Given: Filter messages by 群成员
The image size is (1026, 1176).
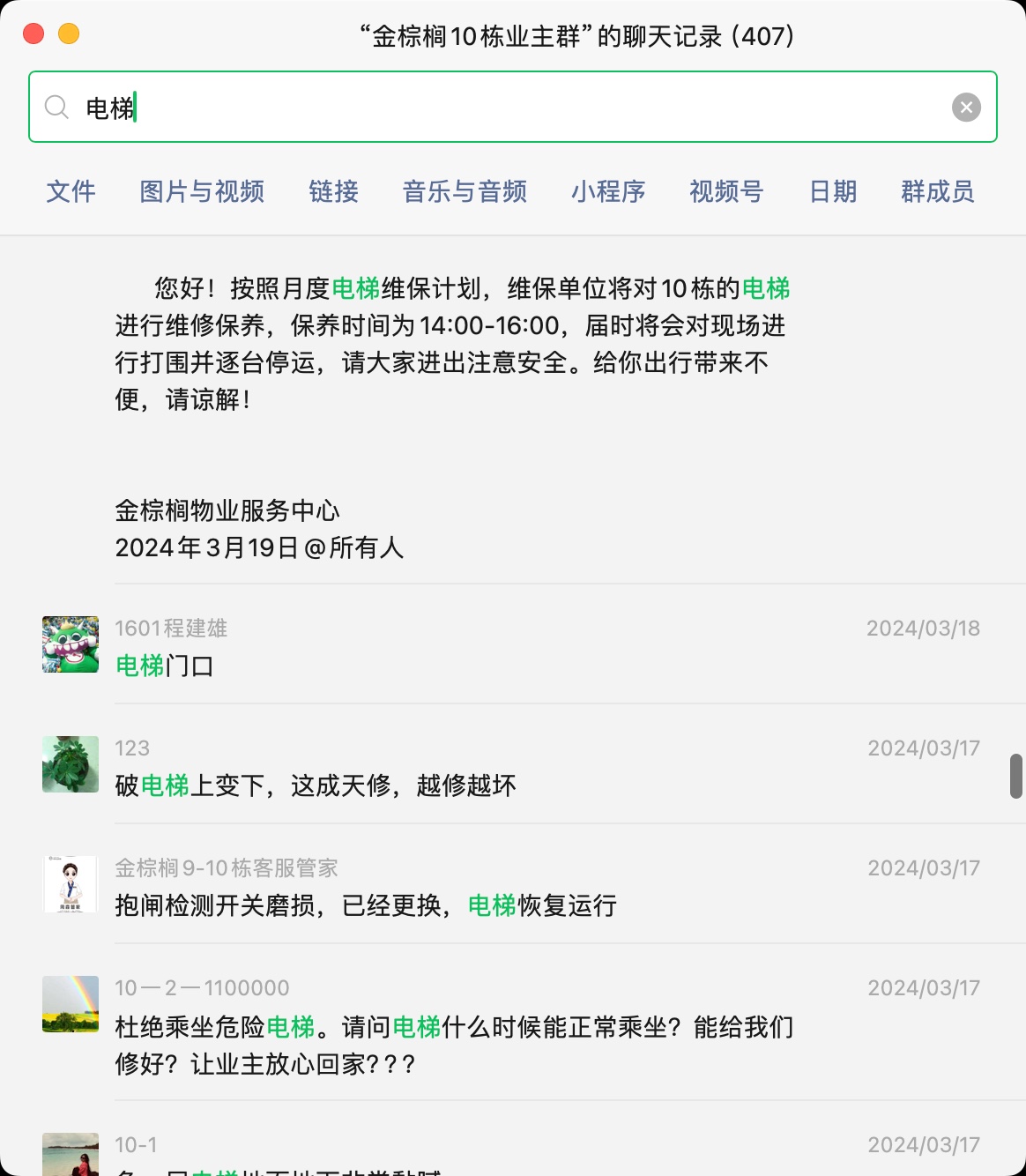Looking at the screenshot, I should click(938, 191).
